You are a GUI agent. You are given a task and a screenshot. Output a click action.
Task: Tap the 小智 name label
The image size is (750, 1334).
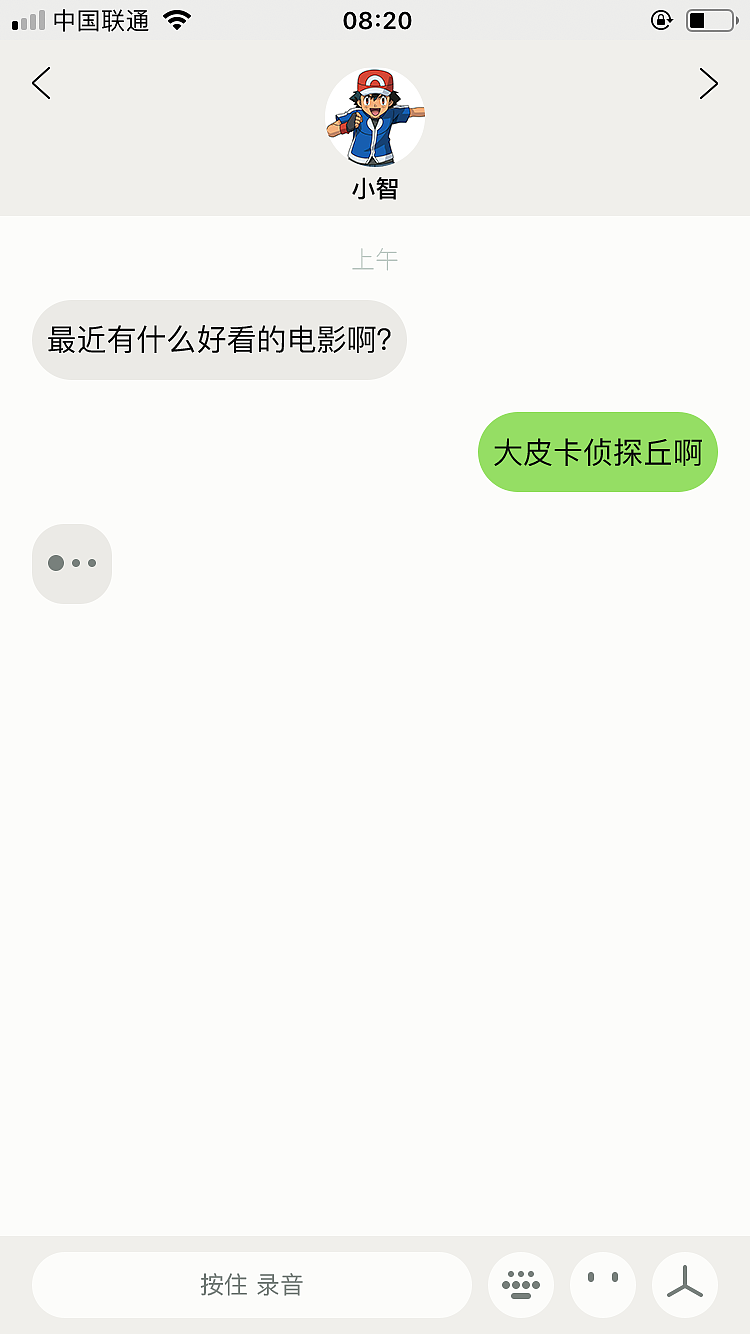[x=375, y=188]
